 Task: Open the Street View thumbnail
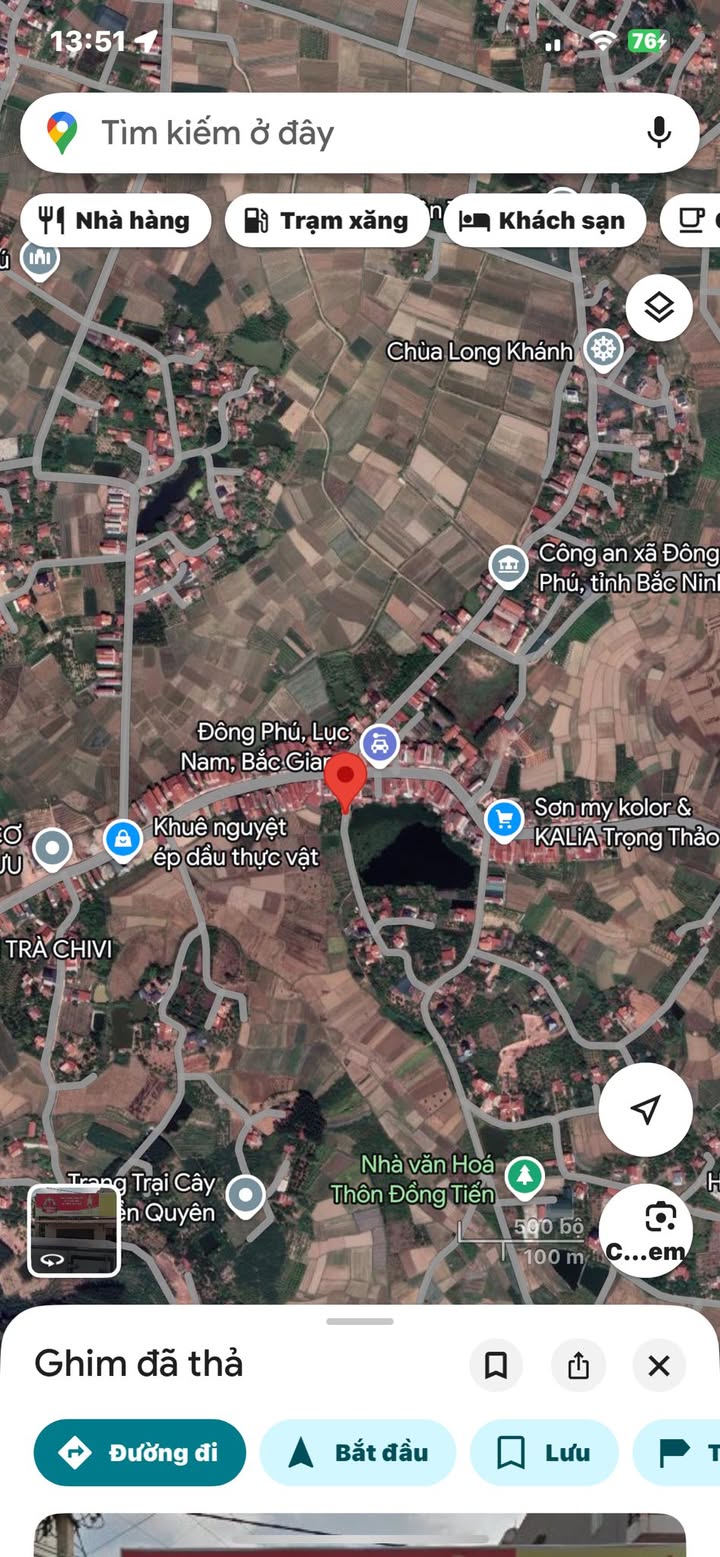click(x=74, y=1230)
